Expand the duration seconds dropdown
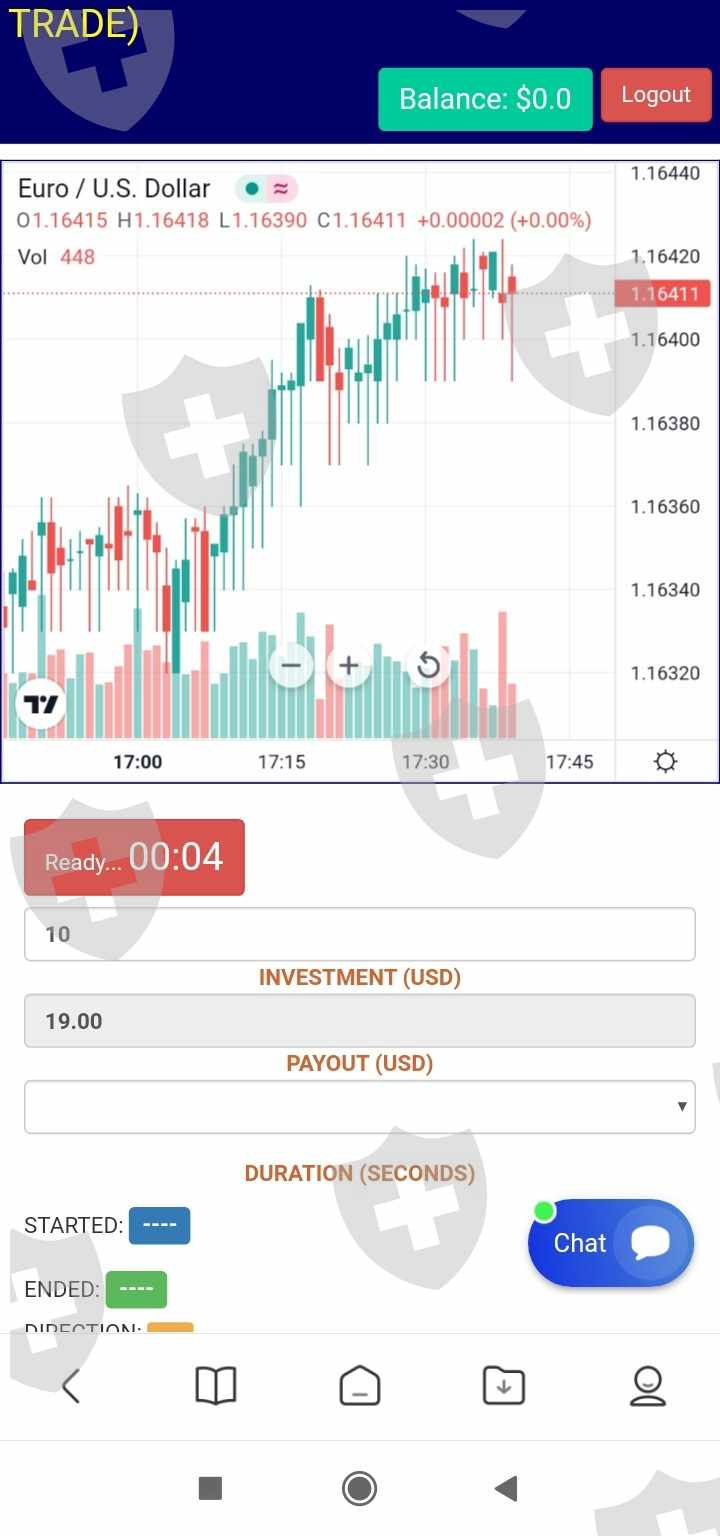 click(359, 1107)
